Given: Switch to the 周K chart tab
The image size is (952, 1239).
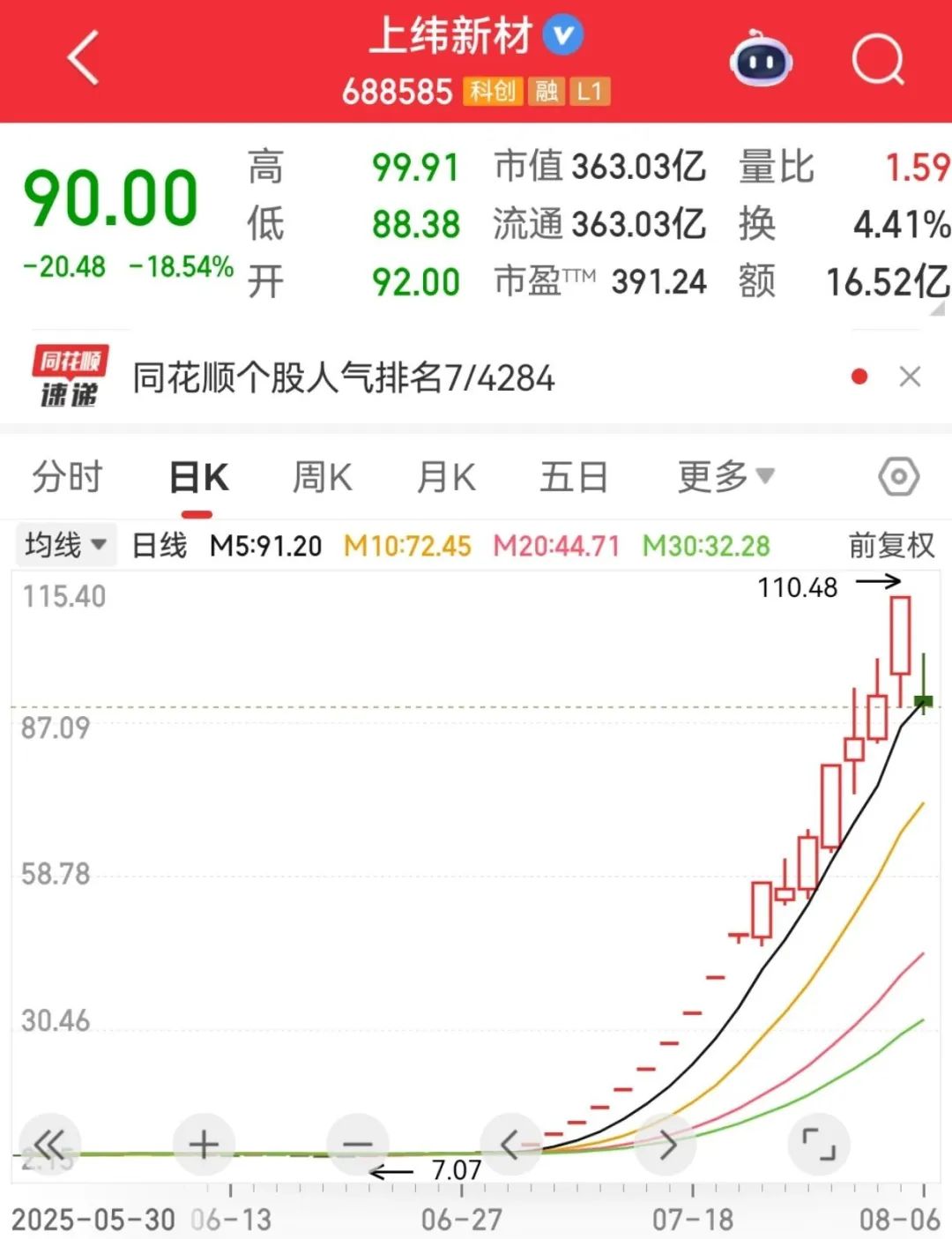Looking at the screenshot, I should [323, 477].
